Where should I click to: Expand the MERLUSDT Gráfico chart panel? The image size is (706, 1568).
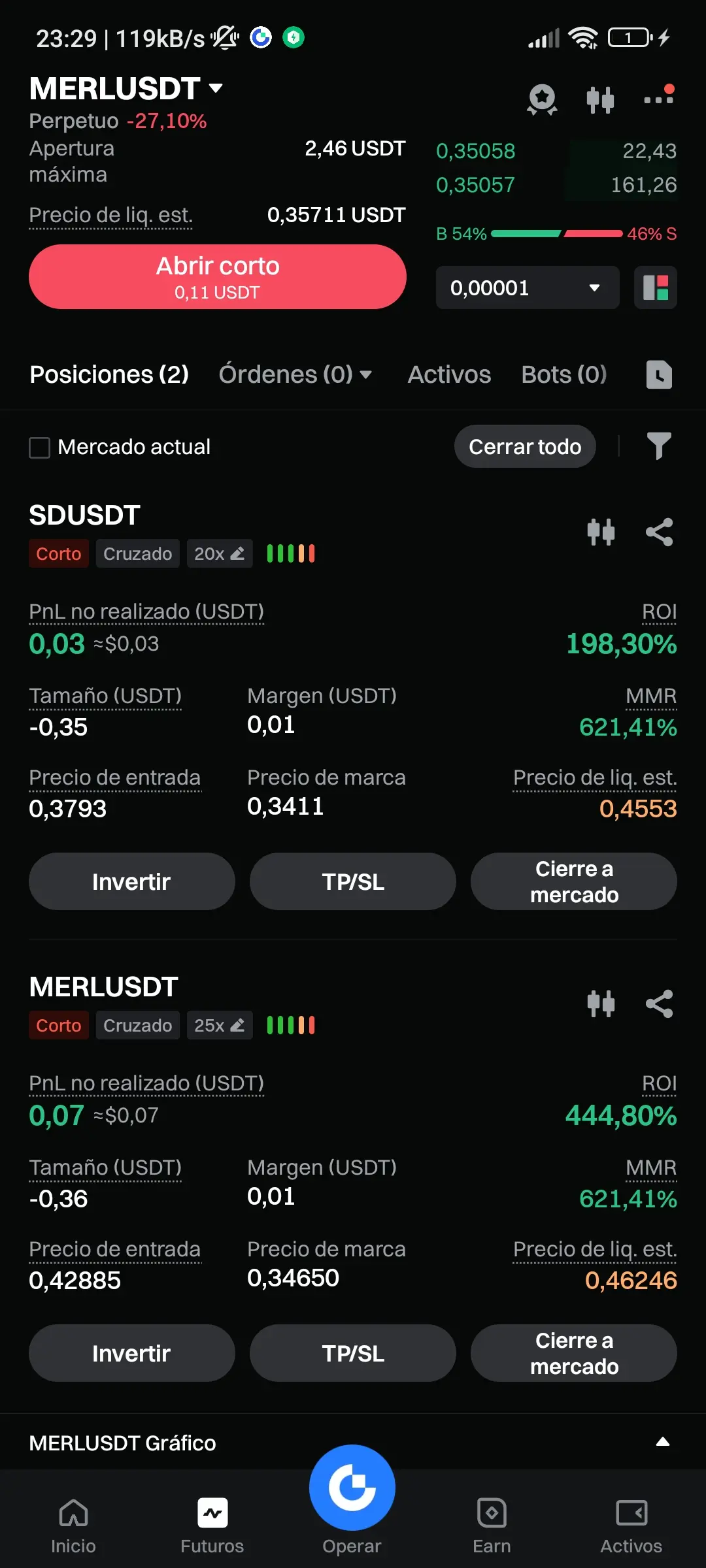[662, 1442]
